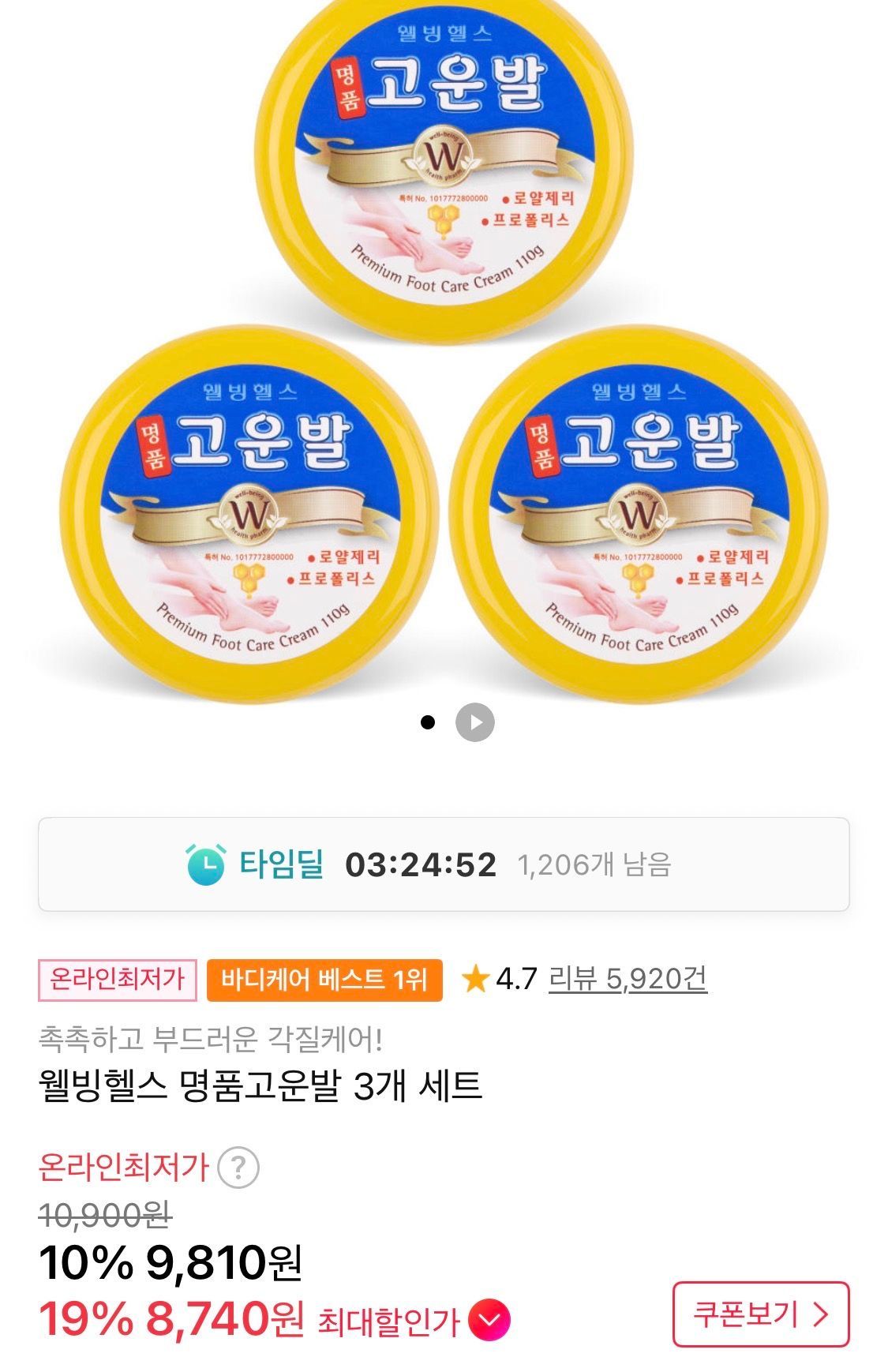Select the first image indicator dot
The height and width of the screenshot is (1372, 888).
tap(428, 722)
